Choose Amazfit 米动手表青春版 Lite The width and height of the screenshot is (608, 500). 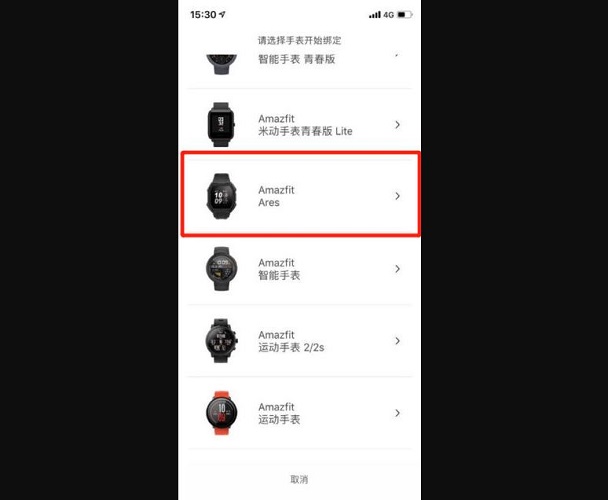[x=299, y=125]
